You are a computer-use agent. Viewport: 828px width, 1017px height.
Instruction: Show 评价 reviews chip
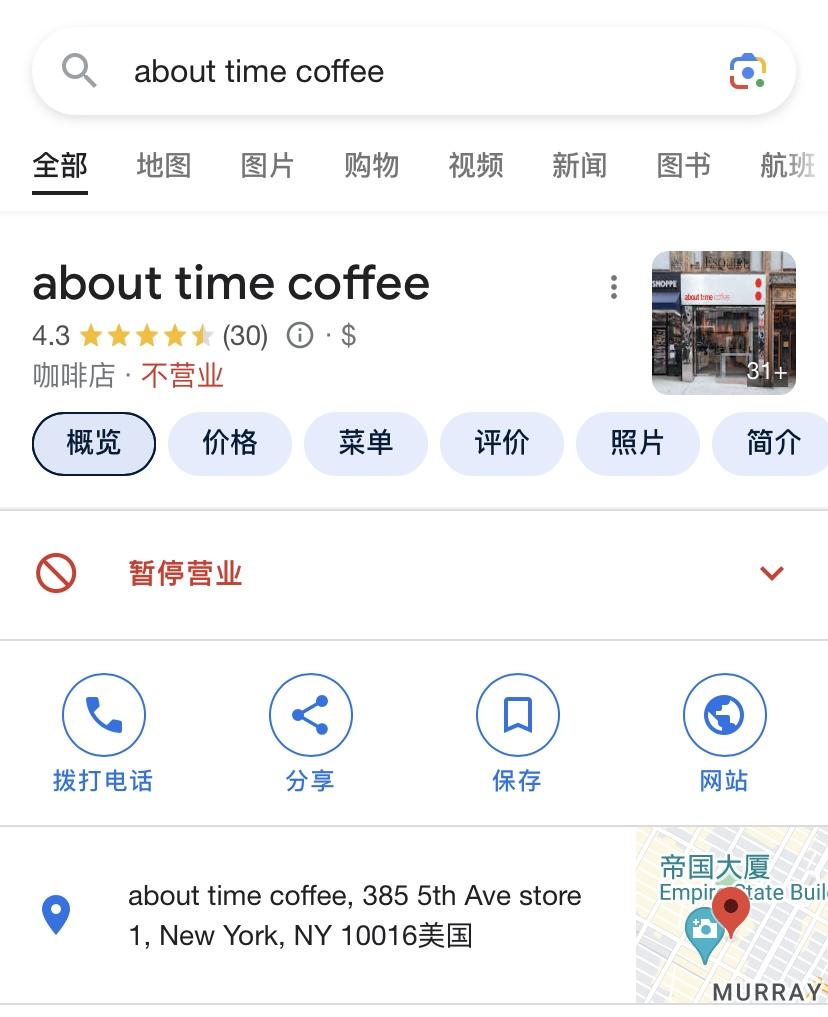point(501,443)
